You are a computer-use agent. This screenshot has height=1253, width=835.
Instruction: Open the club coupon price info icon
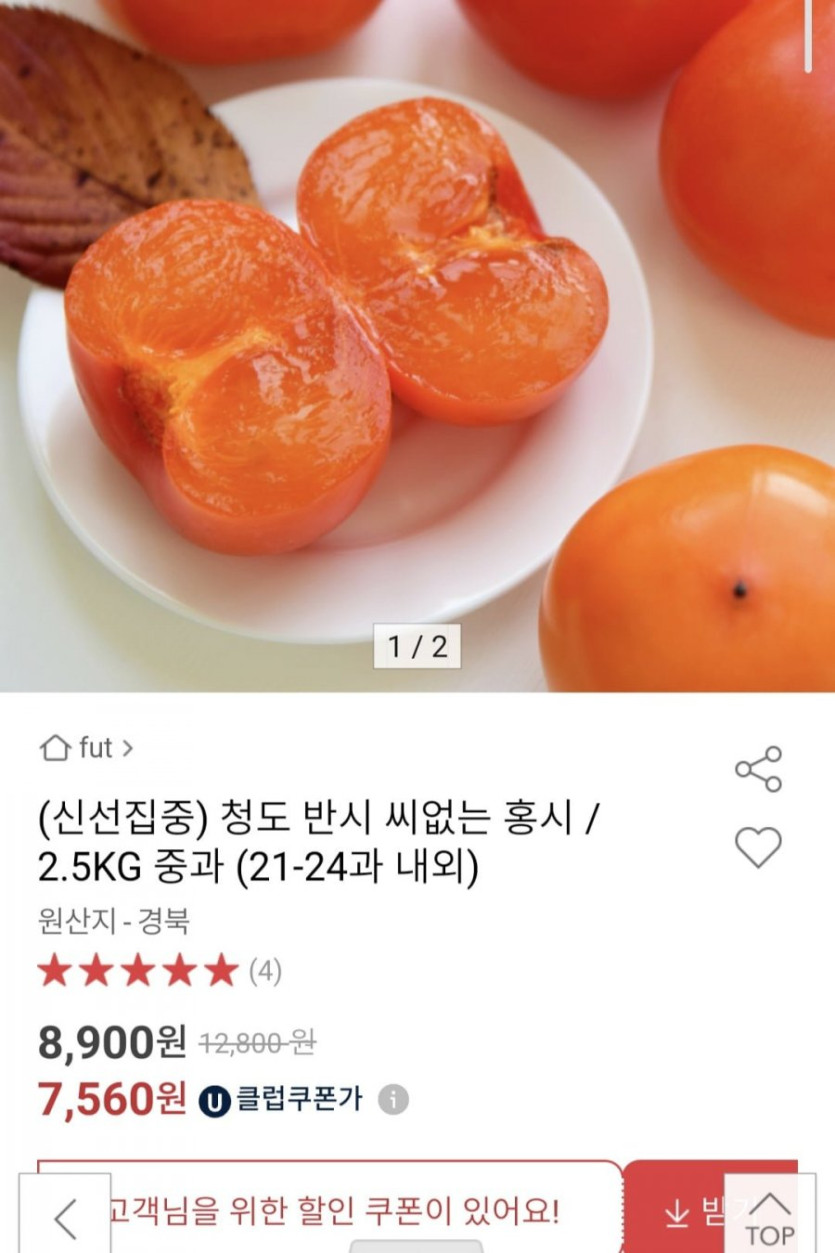tap(393, 1100)
